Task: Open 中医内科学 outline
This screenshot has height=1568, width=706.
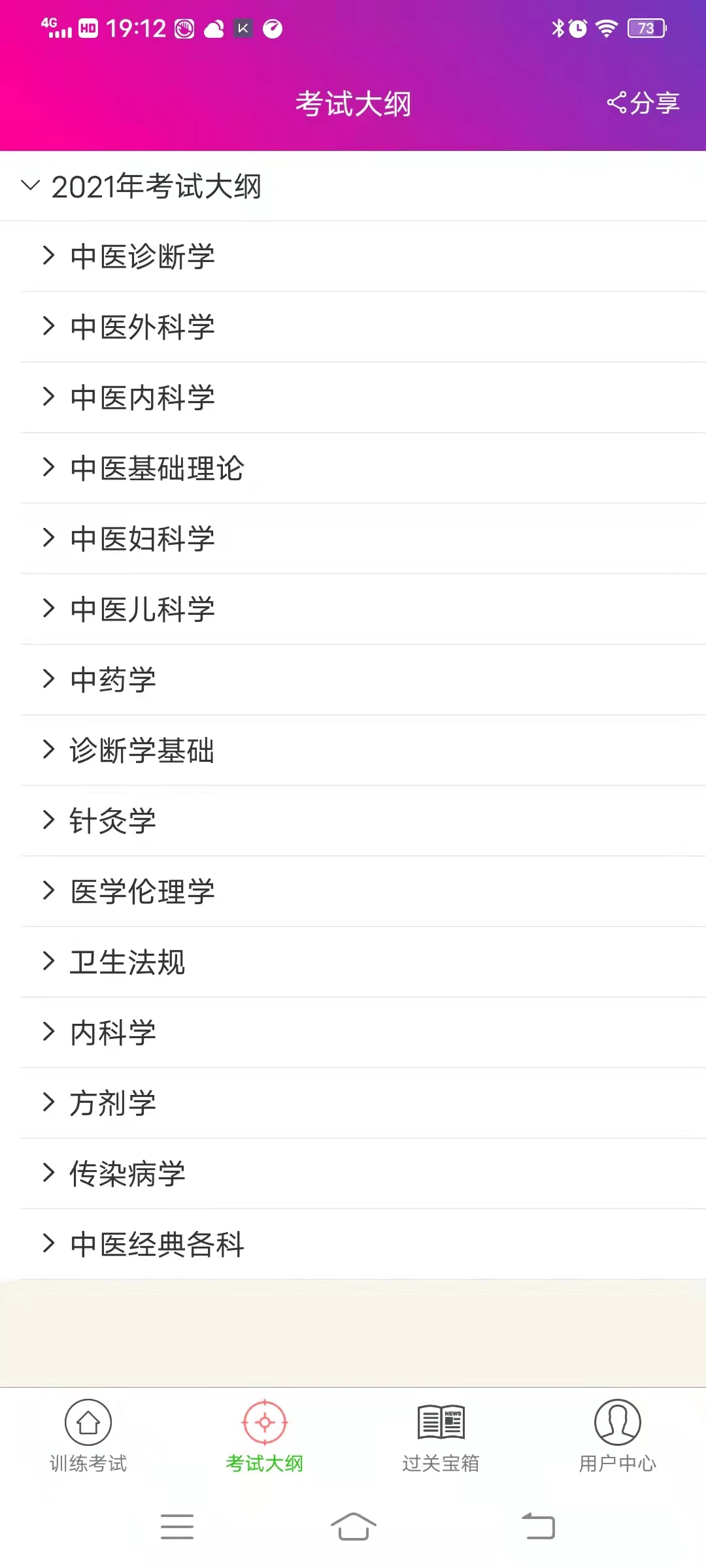Action: click(143, 397)
